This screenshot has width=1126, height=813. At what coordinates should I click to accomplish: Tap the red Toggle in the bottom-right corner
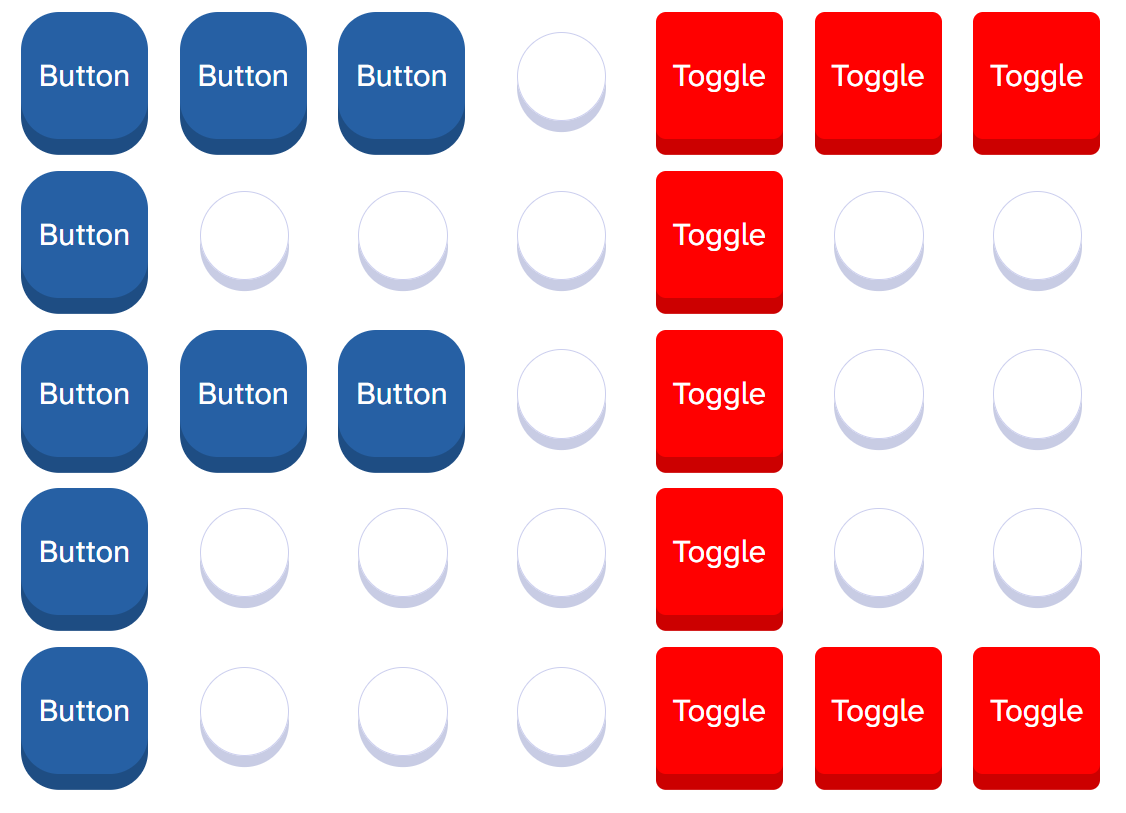(x=1036, y=711)
